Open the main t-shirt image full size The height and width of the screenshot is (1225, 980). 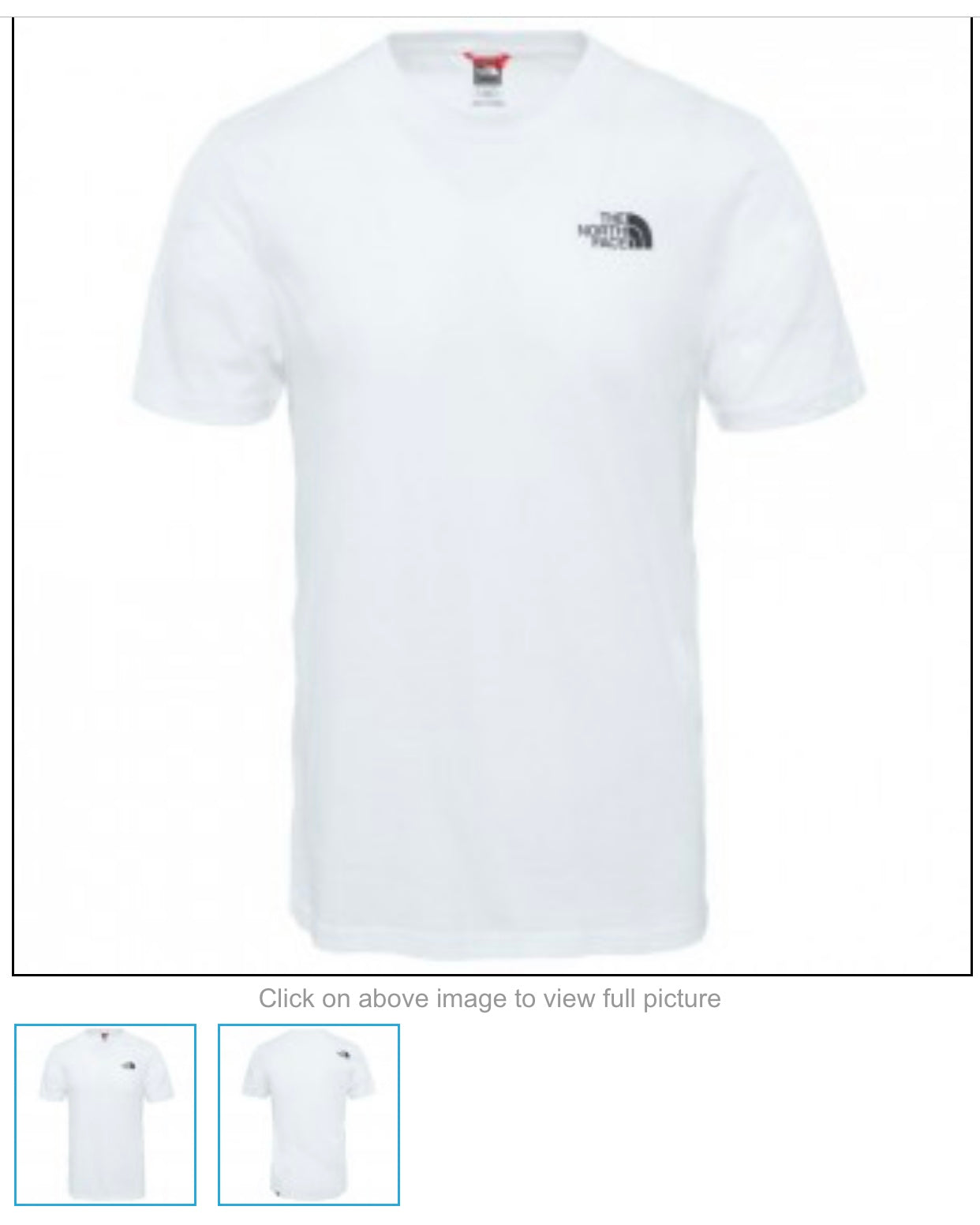(x=492, y=496)
